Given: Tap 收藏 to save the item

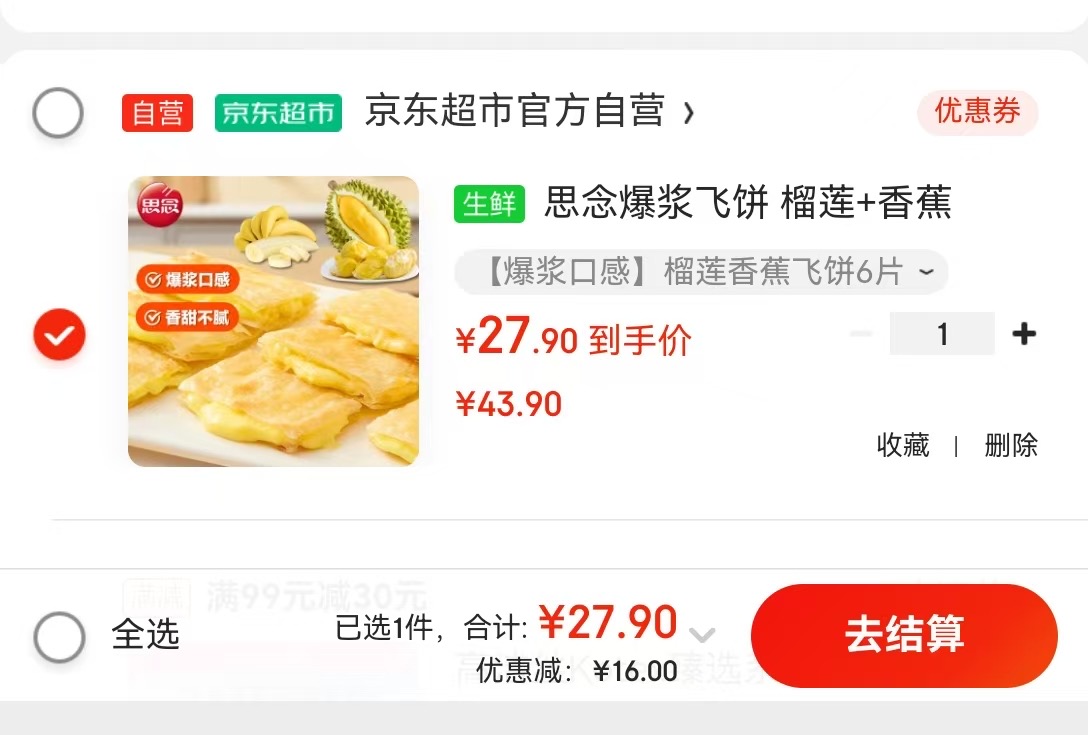Looking at the screenshot, I should (903, 445).
